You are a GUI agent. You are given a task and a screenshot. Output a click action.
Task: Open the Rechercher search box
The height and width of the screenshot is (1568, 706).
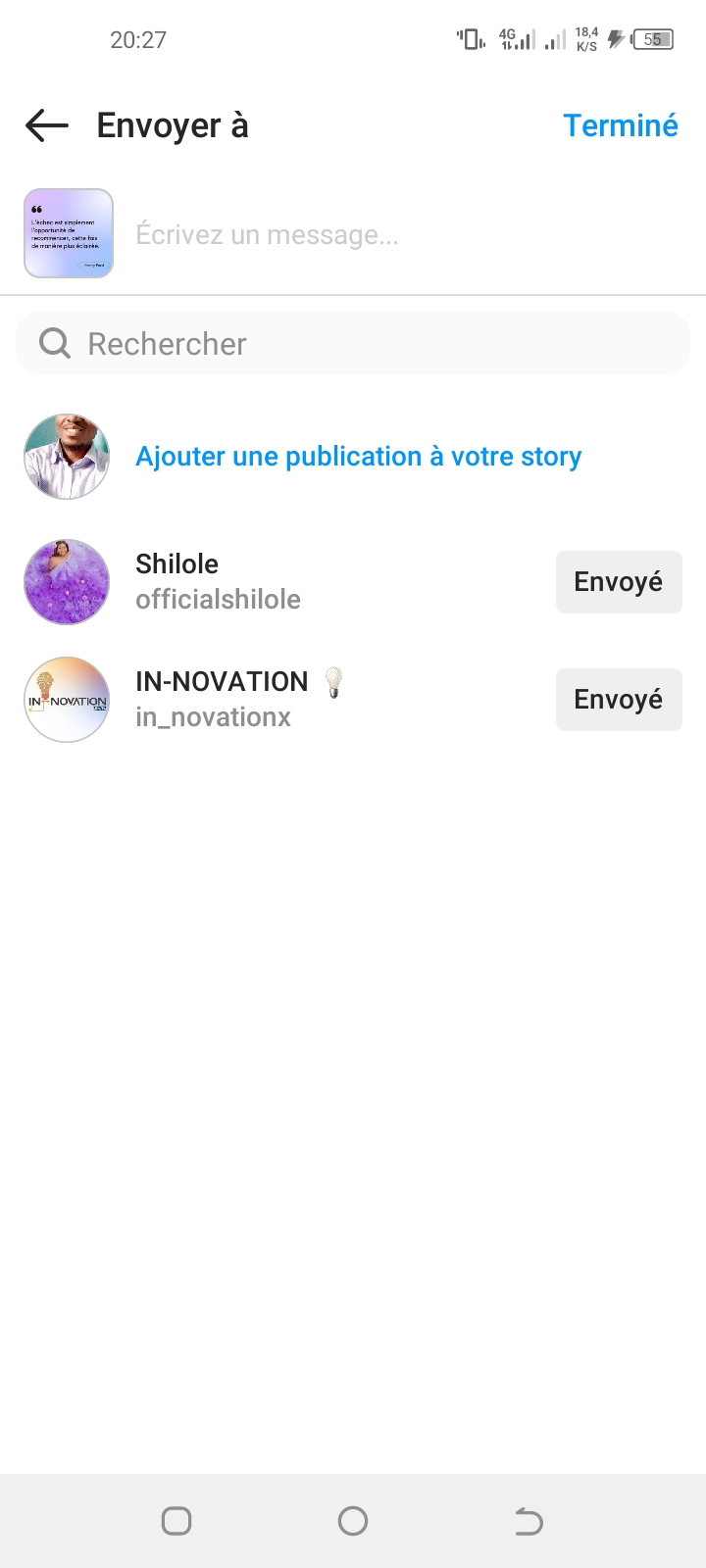(x=353, y=344)
